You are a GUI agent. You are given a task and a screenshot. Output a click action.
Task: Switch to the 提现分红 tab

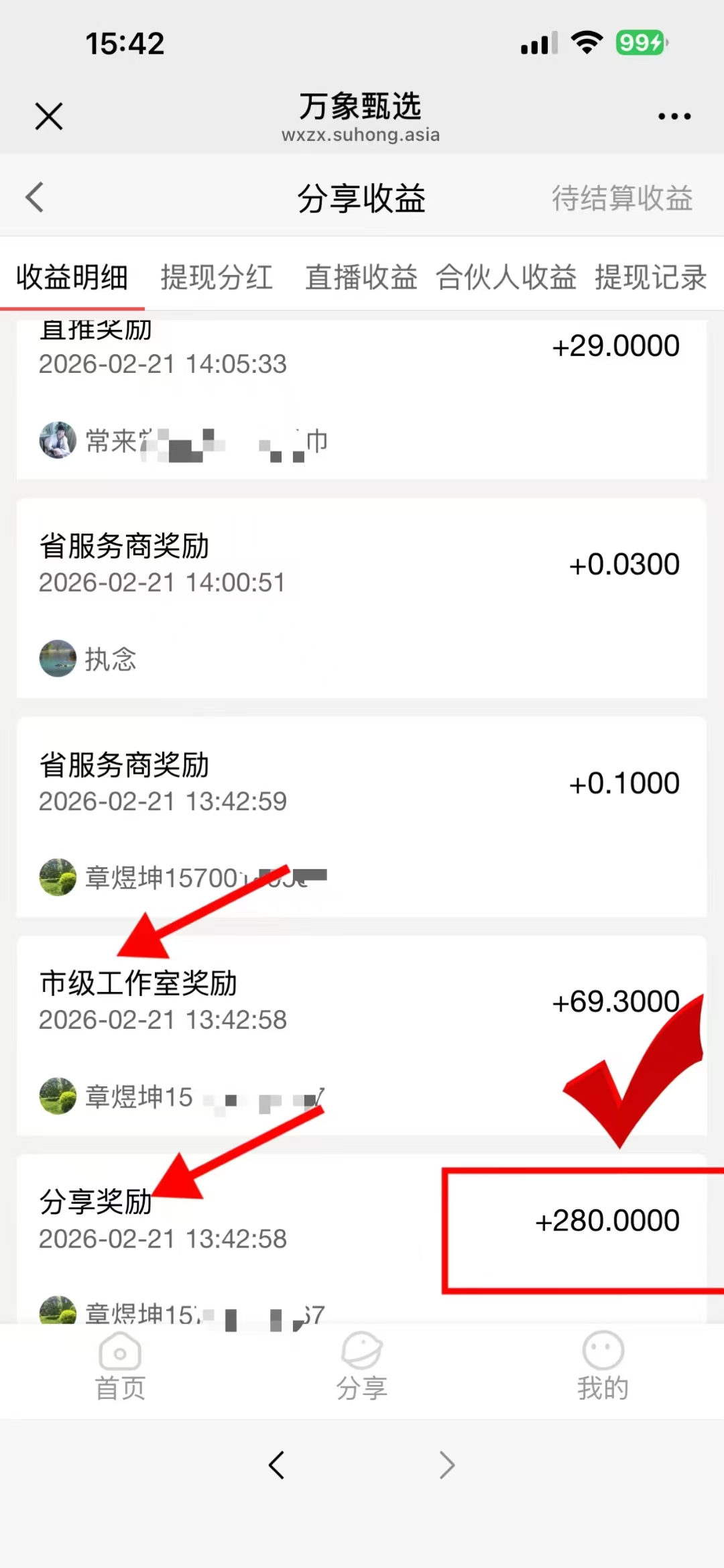[x=217, y=278]
